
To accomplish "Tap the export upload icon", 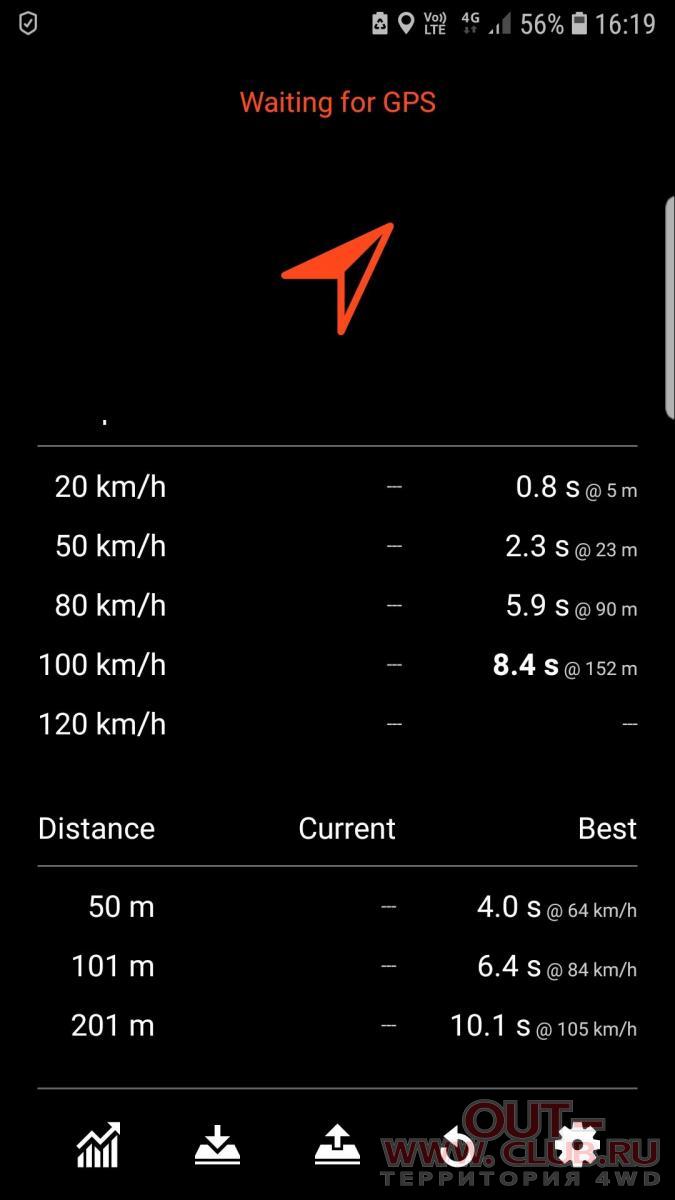I will point(337,1144).
